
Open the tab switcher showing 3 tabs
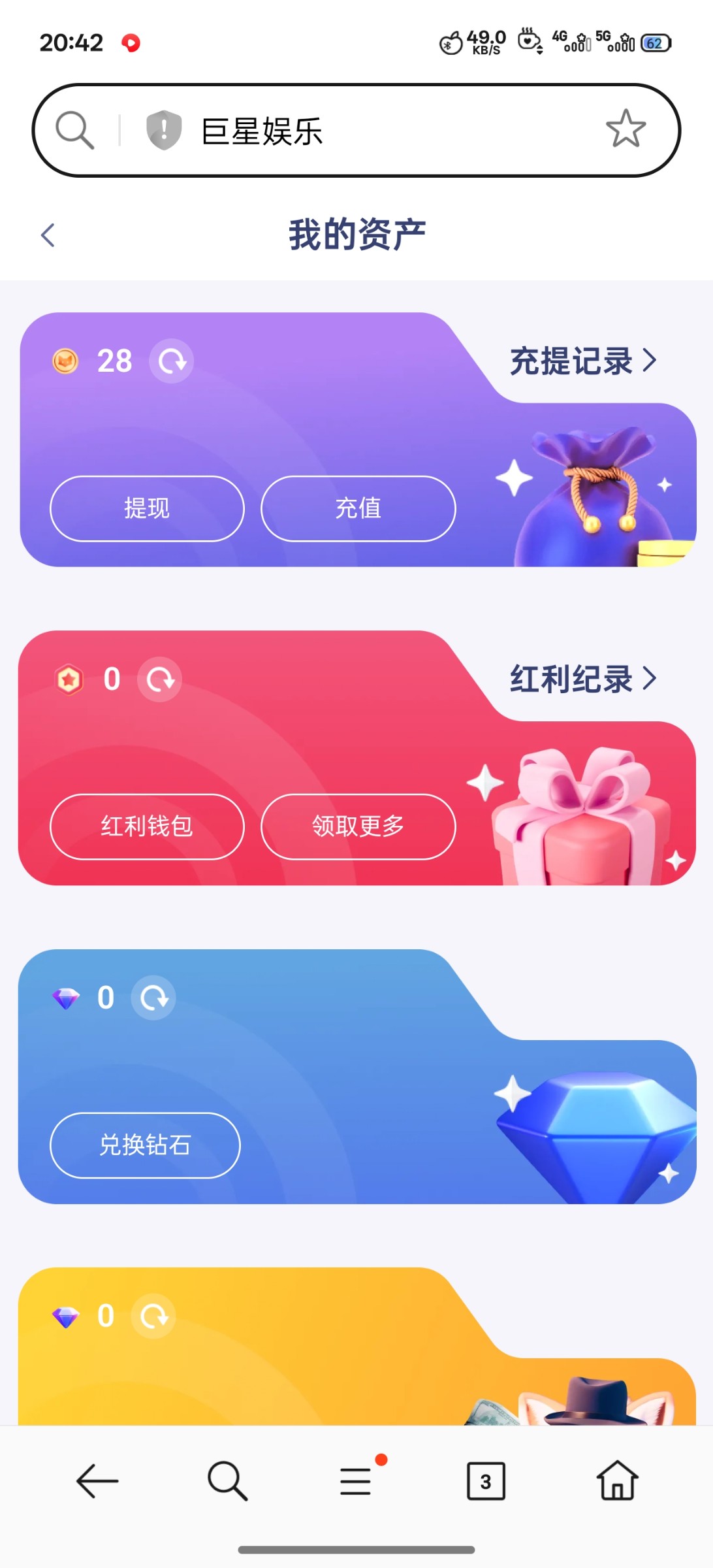point(486,1480)
